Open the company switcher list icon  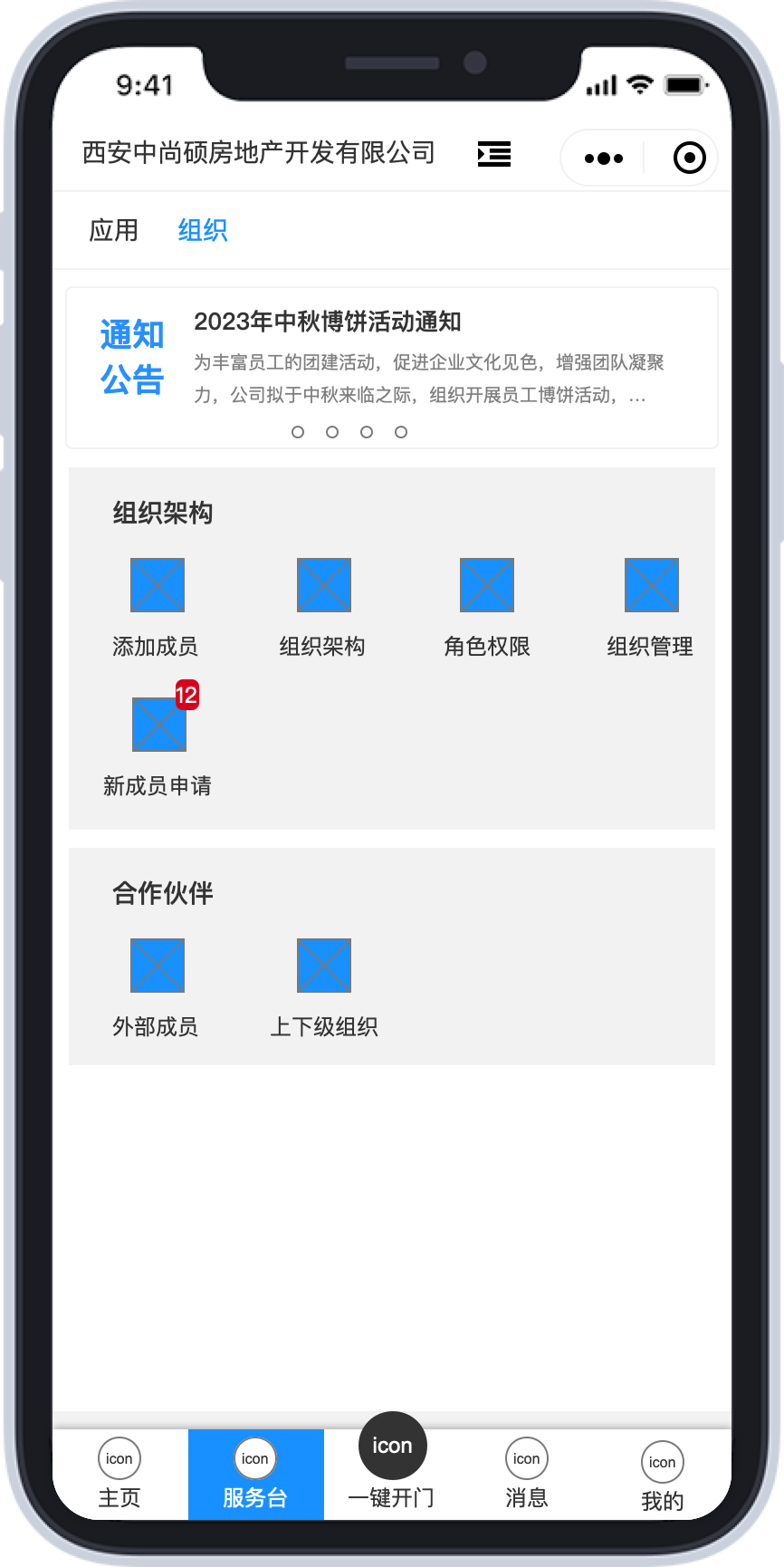coord(494,155)
